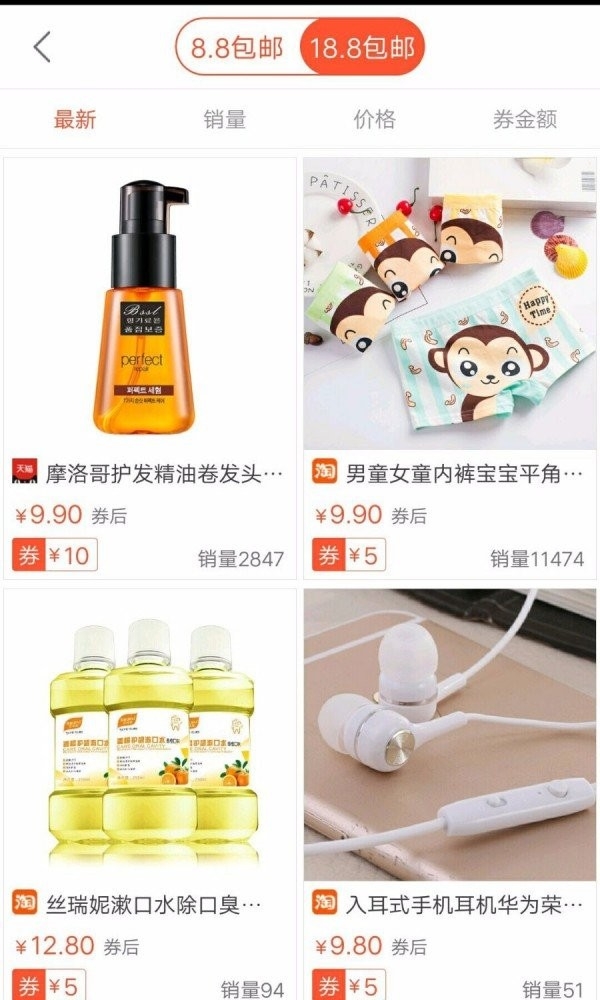
Task: Sort the list by 价格
Action: pos(374,120)
